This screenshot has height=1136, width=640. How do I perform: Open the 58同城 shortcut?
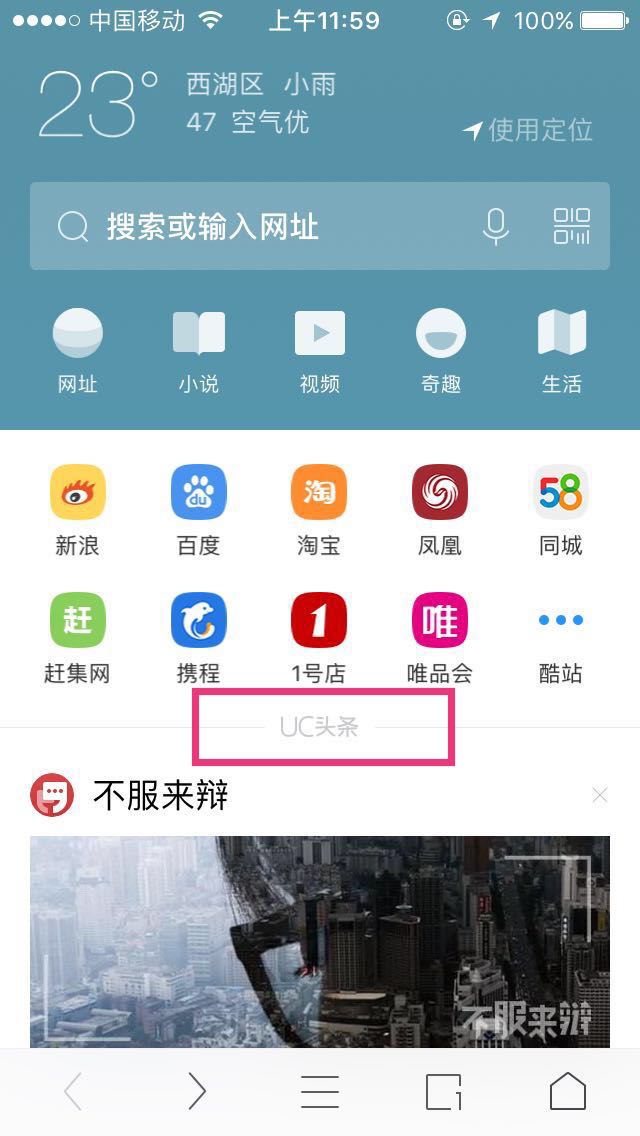click(560, 510)
